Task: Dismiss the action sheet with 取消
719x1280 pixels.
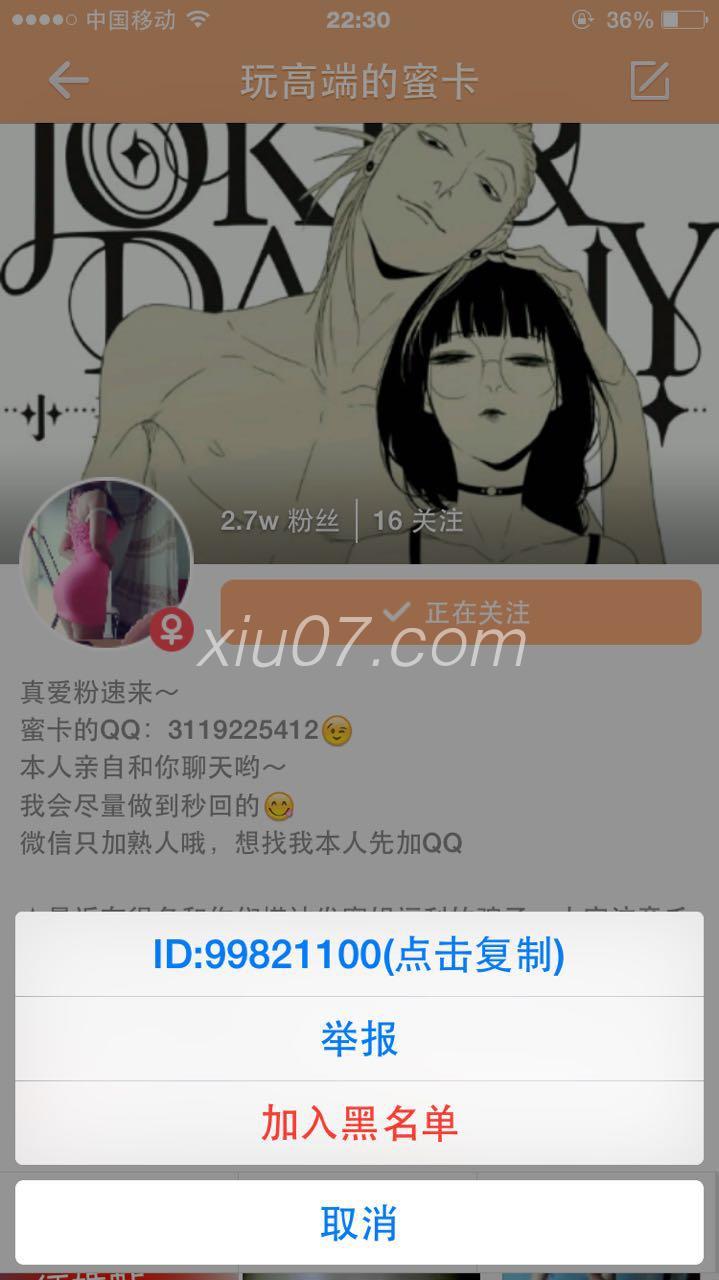Action: [359, 1222]
